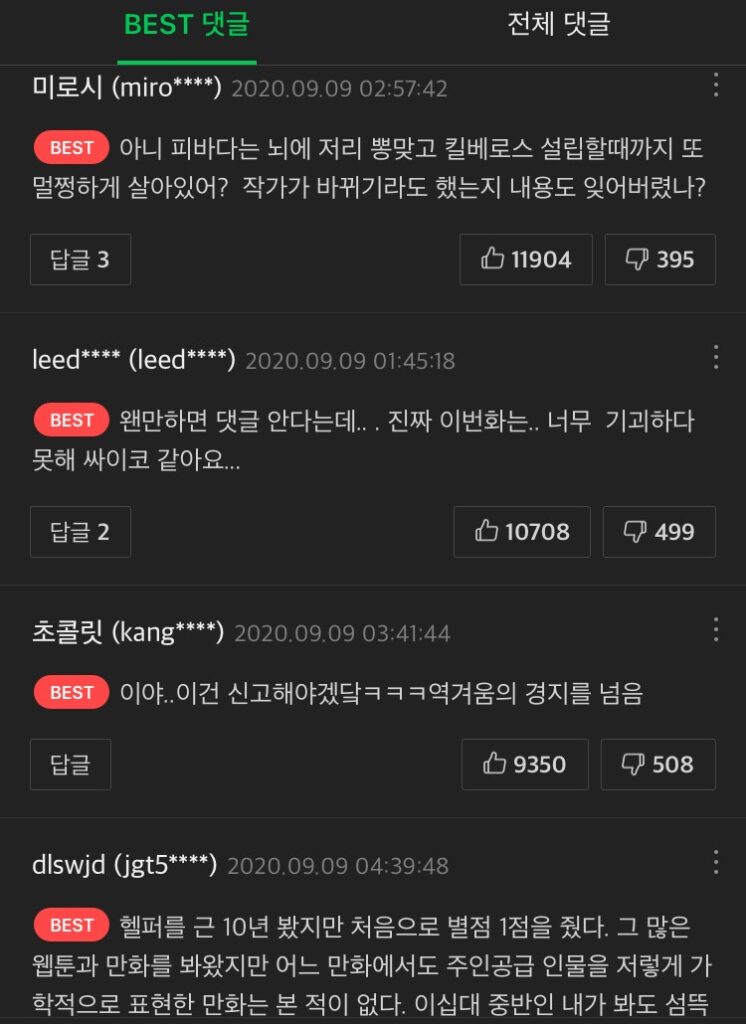This screenshot has height=1024, width=746.
Task: Open 답글 3 replies under 미로시's comment
Action: coord(79,260)
